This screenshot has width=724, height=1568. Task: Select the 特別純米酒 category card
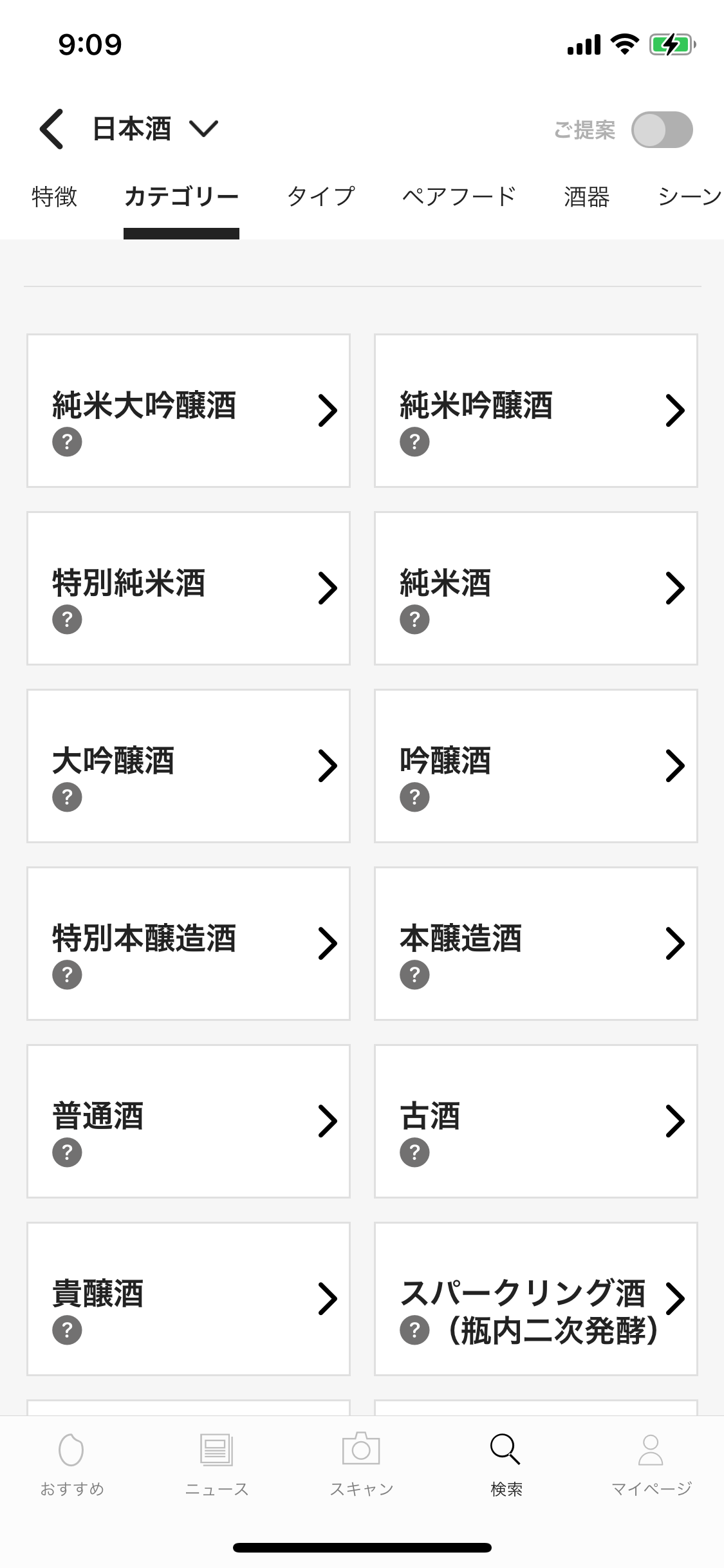(x=188, y=588)
